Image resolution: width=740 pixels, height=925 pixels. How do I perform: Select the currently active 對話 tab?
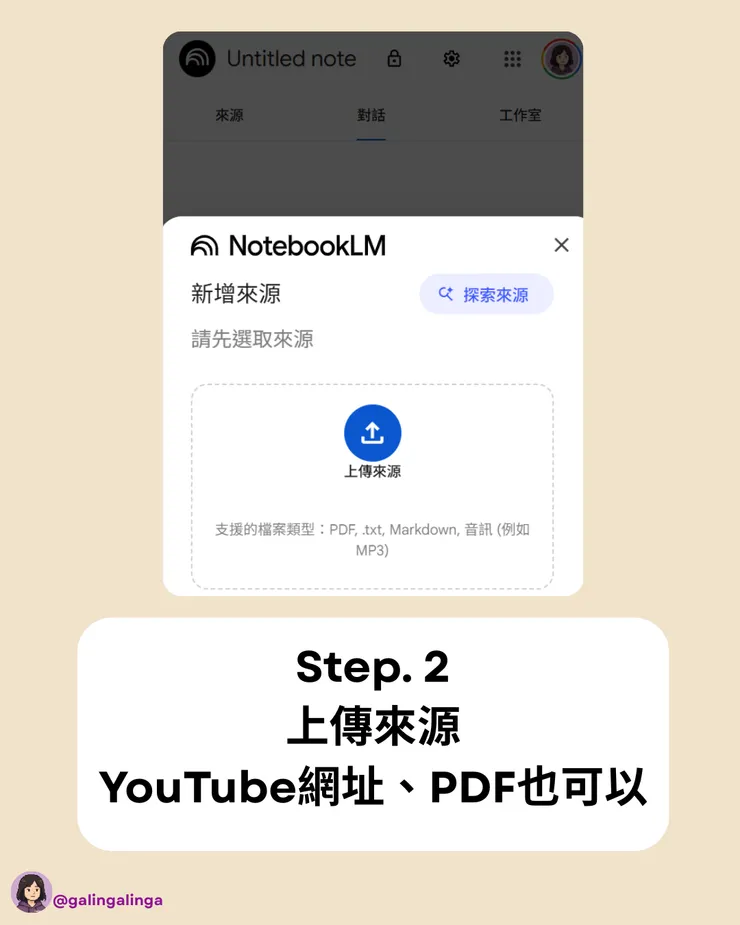pos(370,115)
